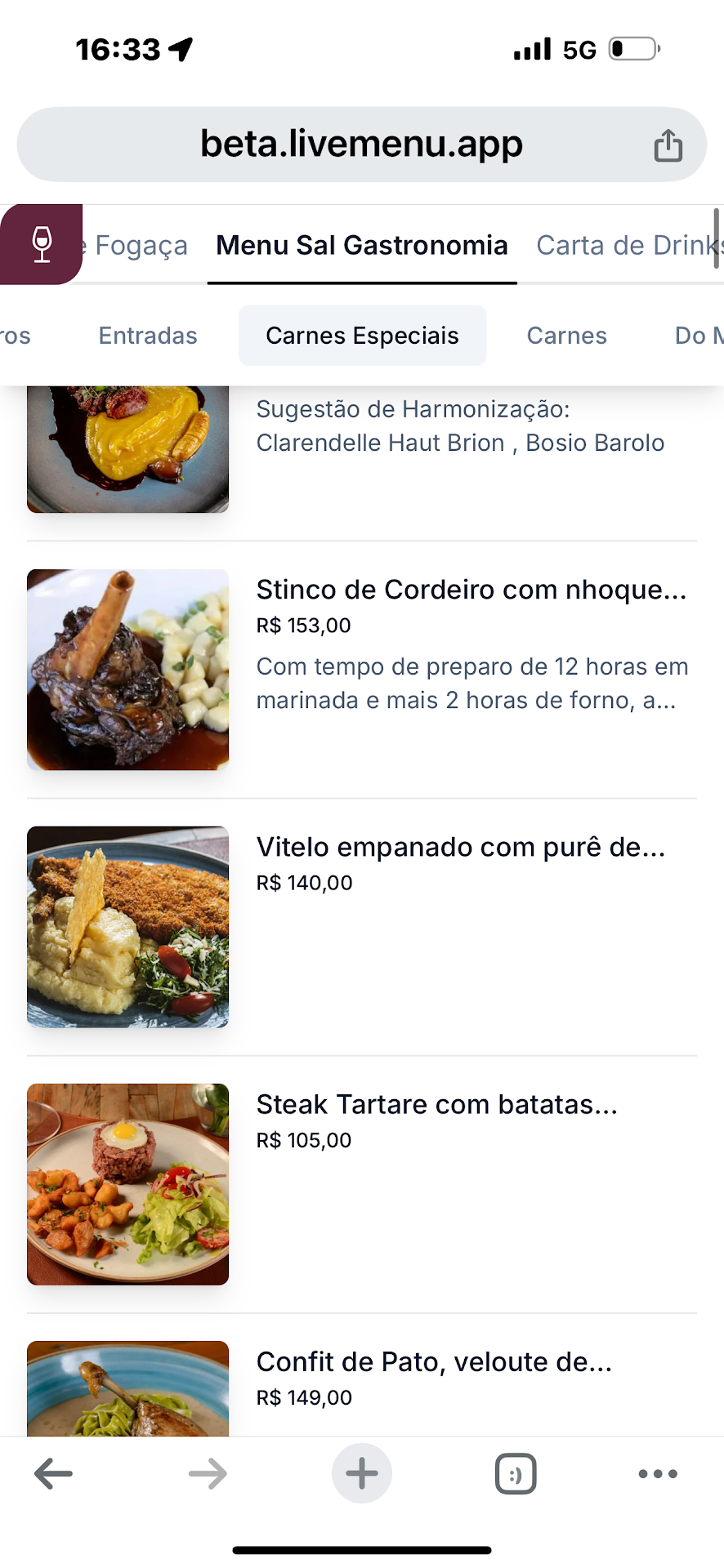Image resolution: width=724 pixels, height=1568 pixels.
Task: Open the browser's more options menu
Action: coord(658,1474)
